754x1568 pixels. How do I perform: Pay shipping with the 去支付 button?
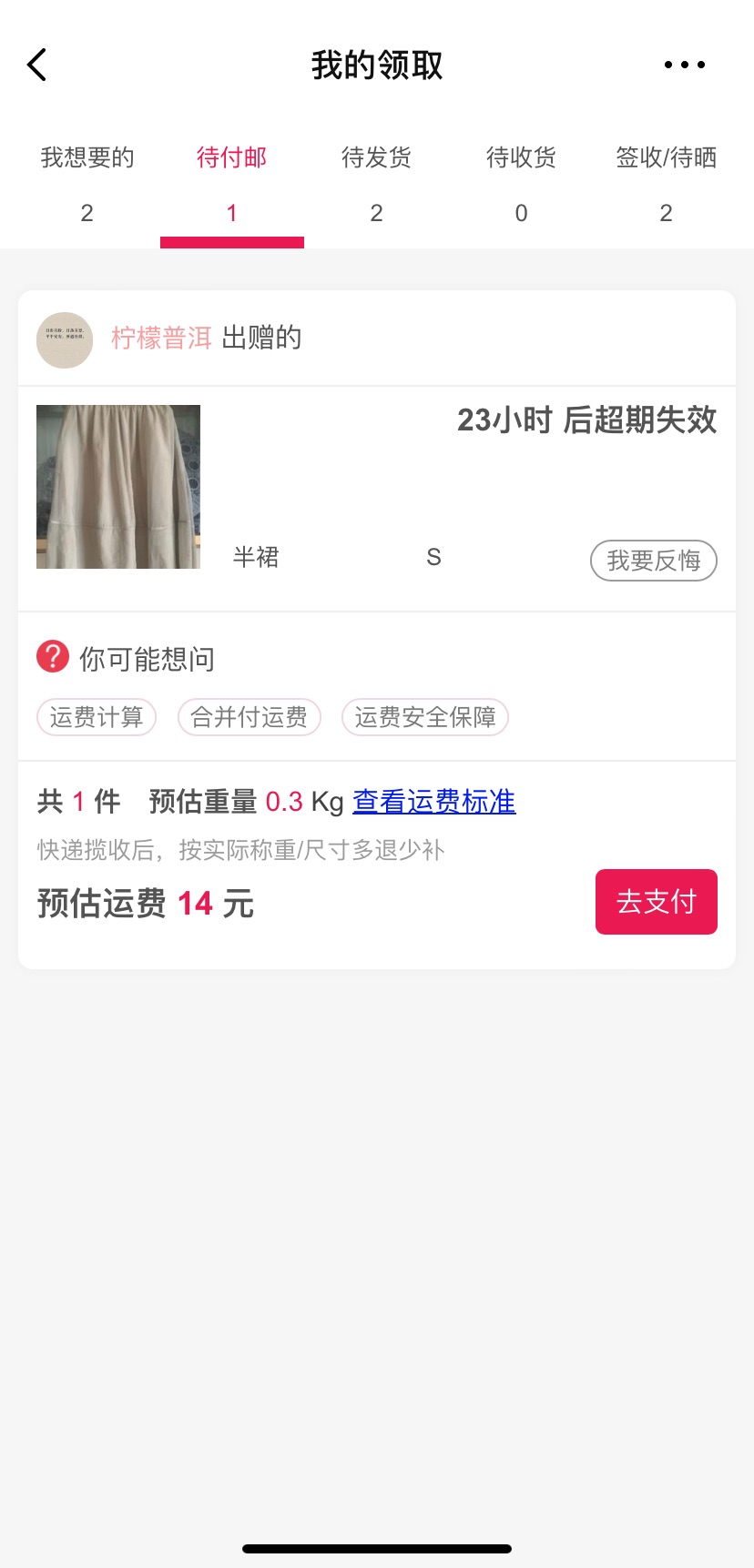point(656,902)
